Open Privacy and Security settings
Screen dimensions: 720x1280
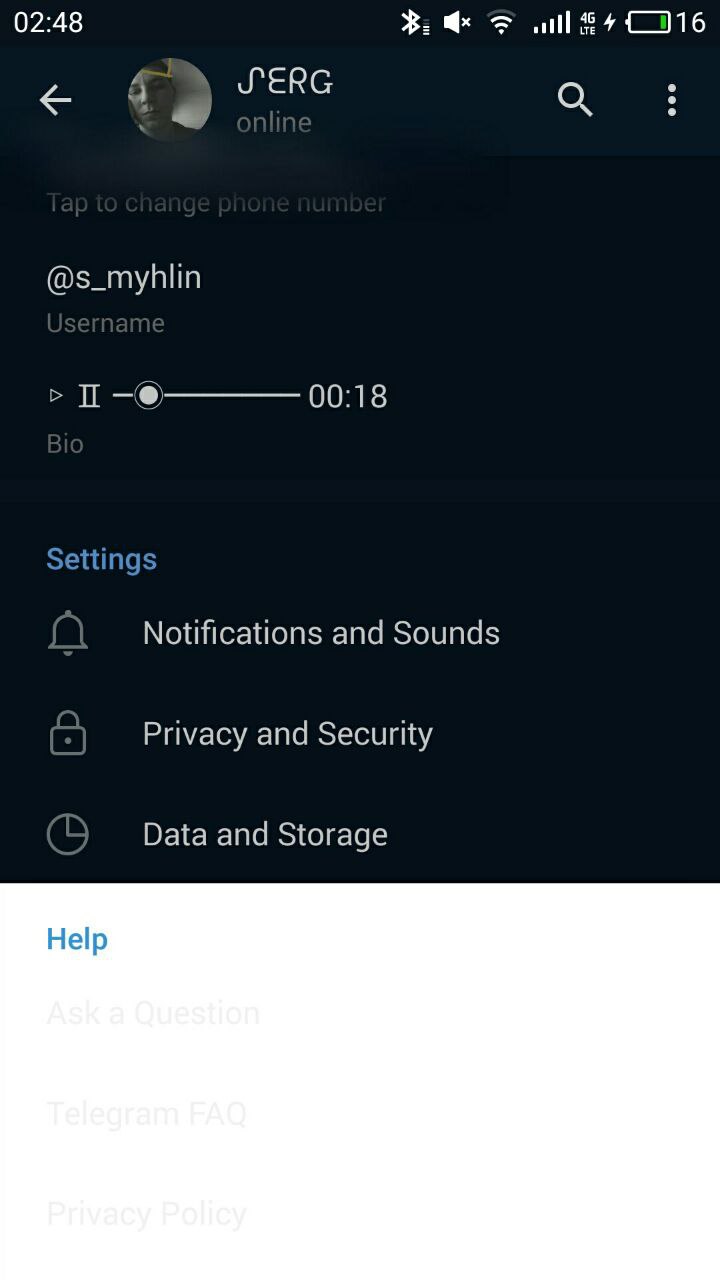pos(287,734)
